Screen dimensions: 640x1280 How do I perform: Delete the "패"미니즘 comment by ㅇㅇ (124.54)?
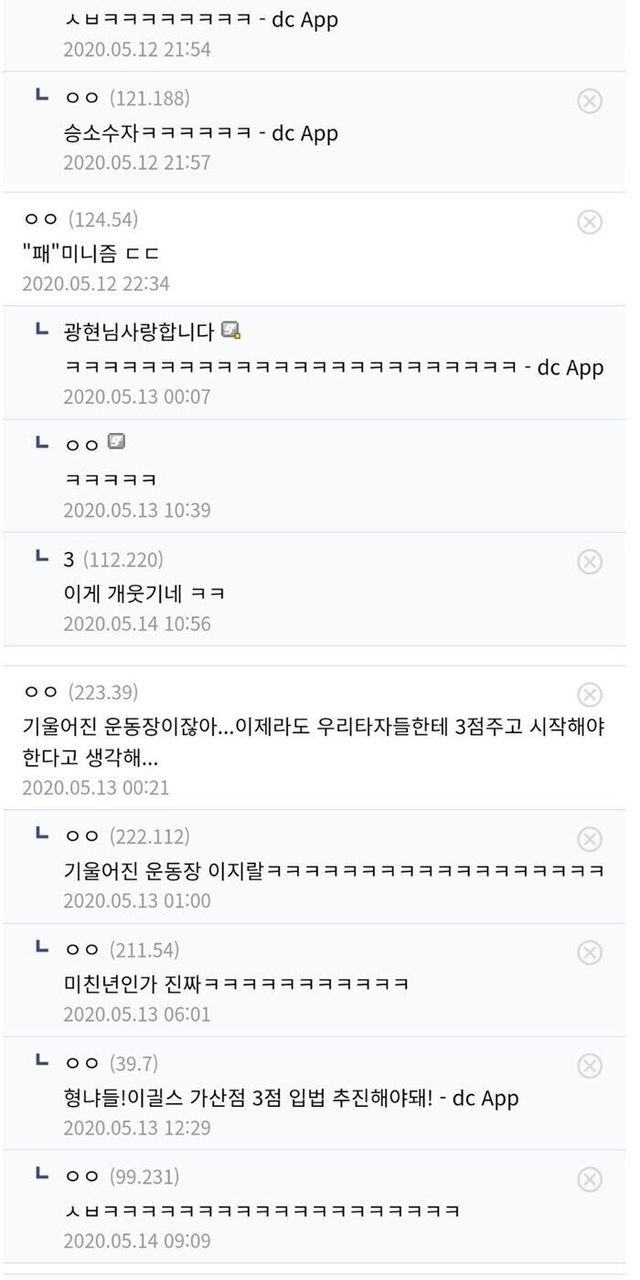click(x=590, y=221)
